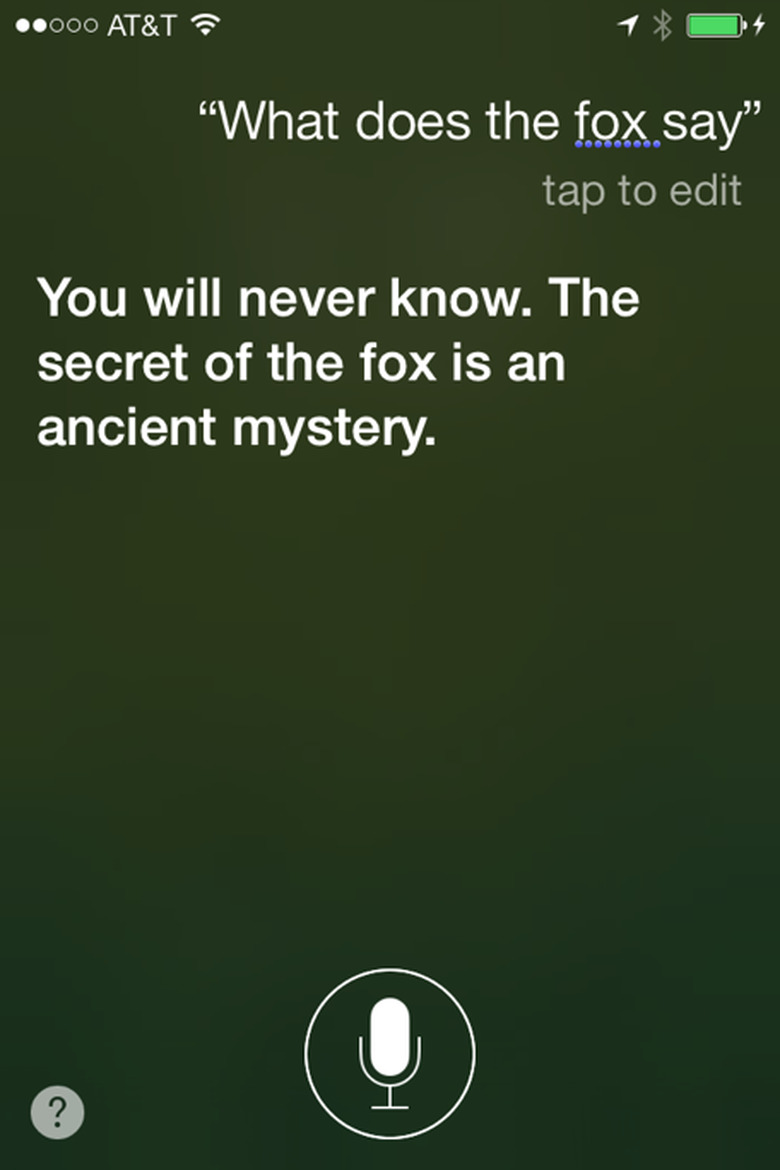780x1170 pixels.
Task: Open the Siri help question mark
Action: tap(57, 1110)
